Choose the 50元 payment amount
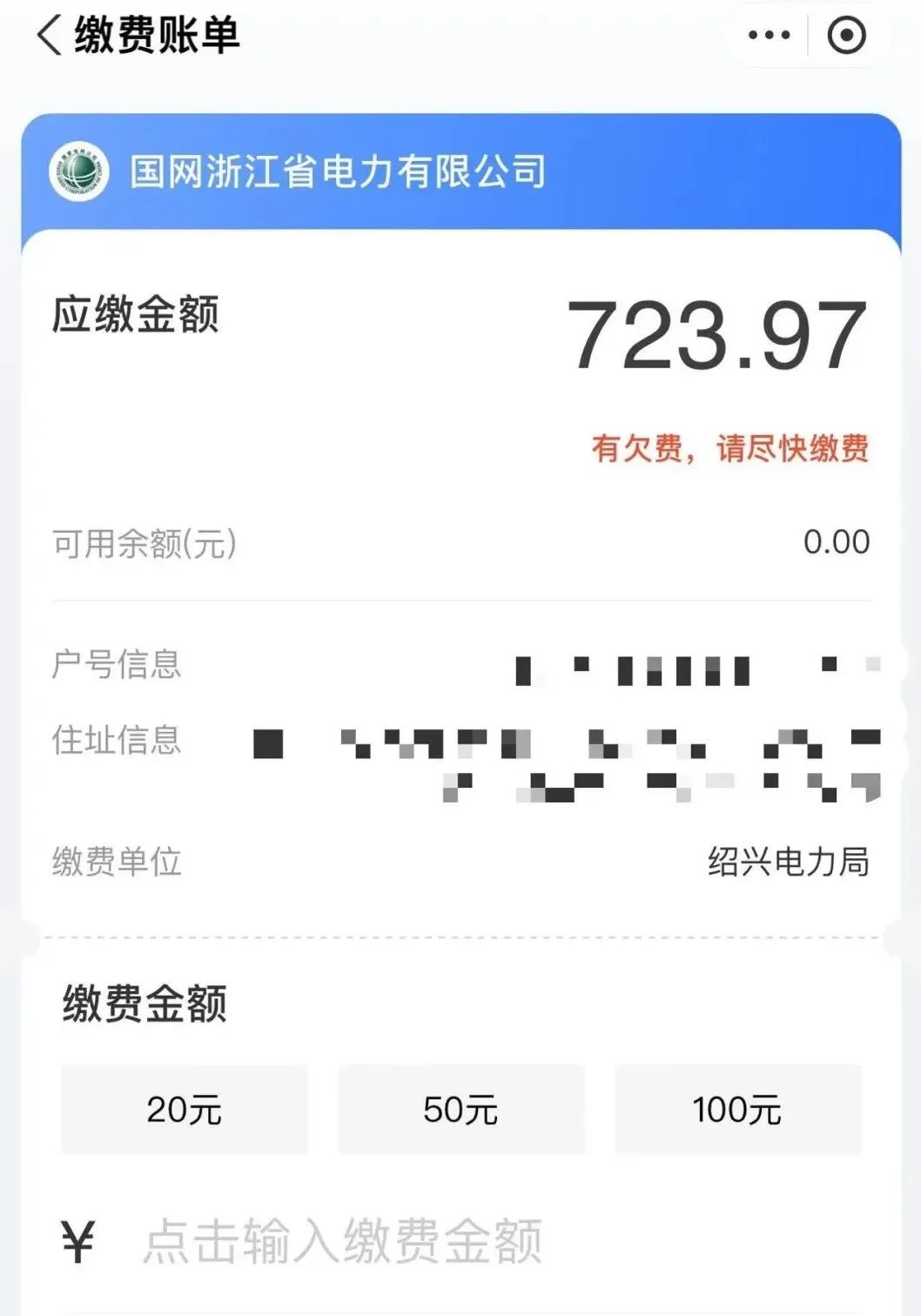Viewport: 921px width, 1316px height. click(461, 1110)
